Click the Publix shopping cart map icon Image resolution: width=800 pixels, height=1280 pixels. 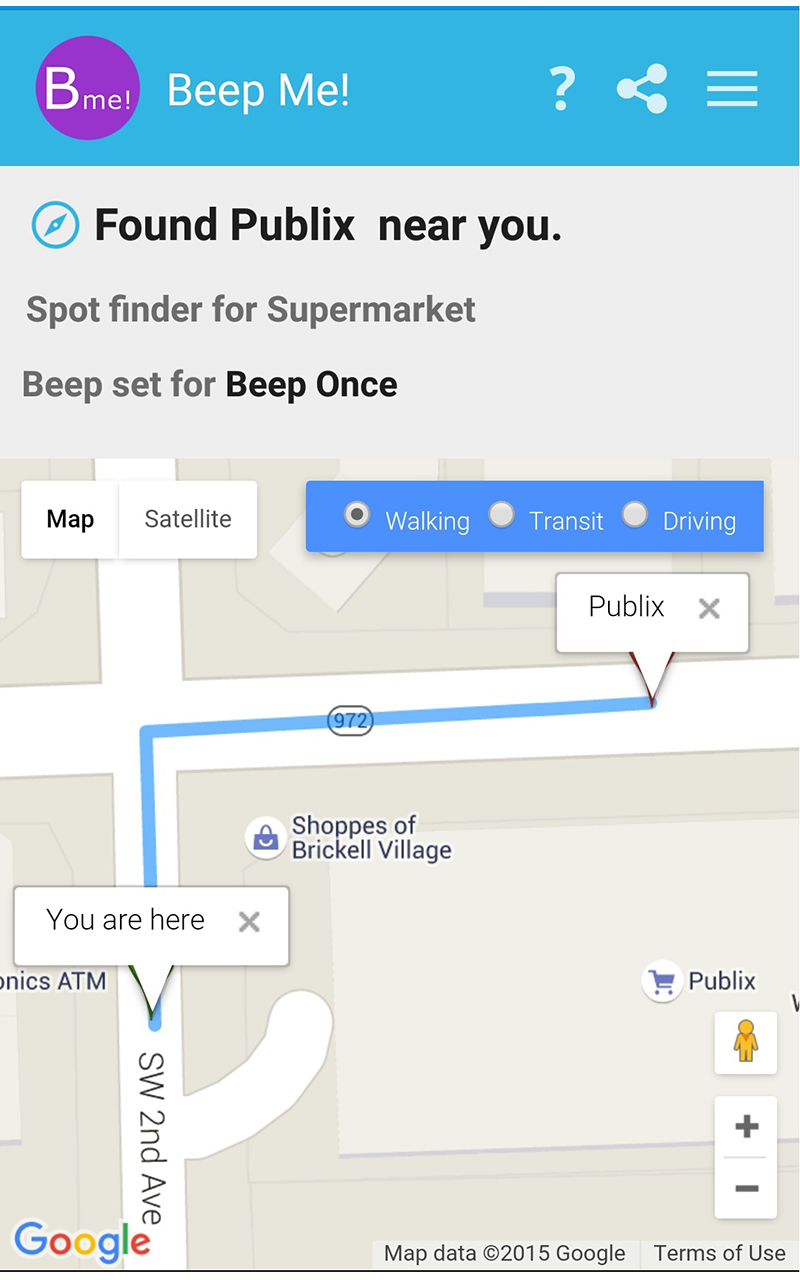coord(661,981)
